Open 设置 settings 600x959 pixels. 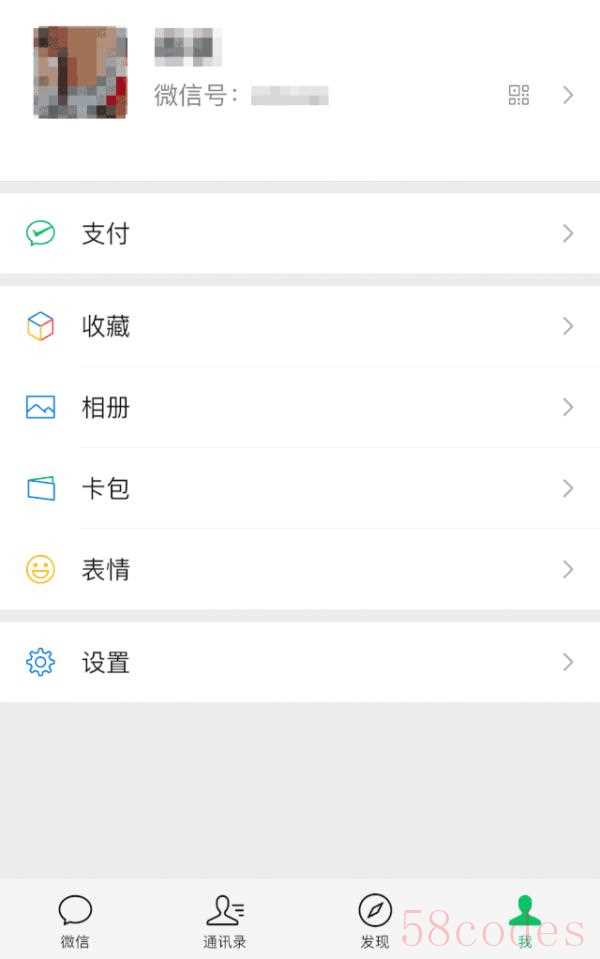(300, 662)
